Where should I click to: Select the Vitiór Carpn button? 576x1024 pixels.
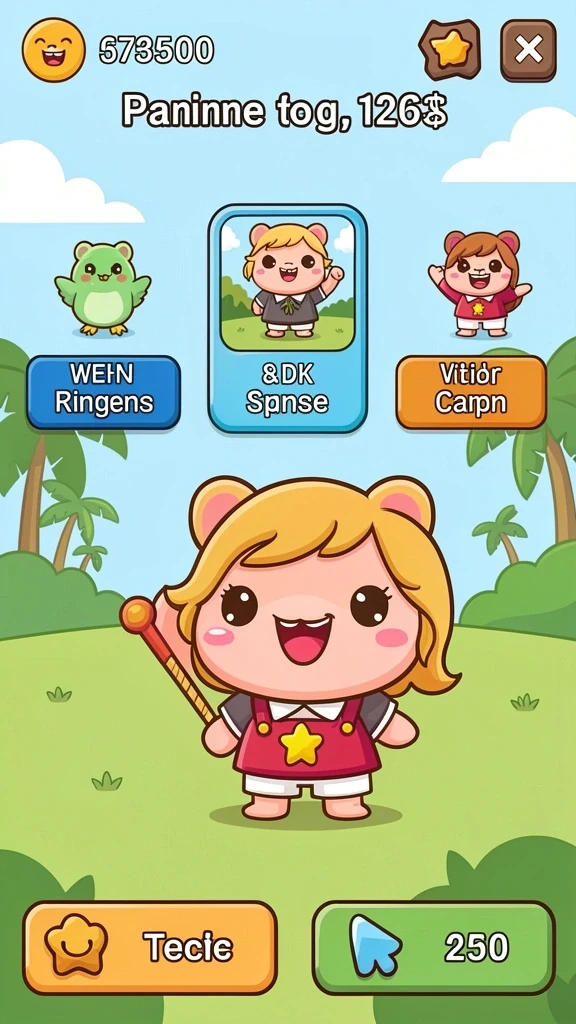point(471,392)
